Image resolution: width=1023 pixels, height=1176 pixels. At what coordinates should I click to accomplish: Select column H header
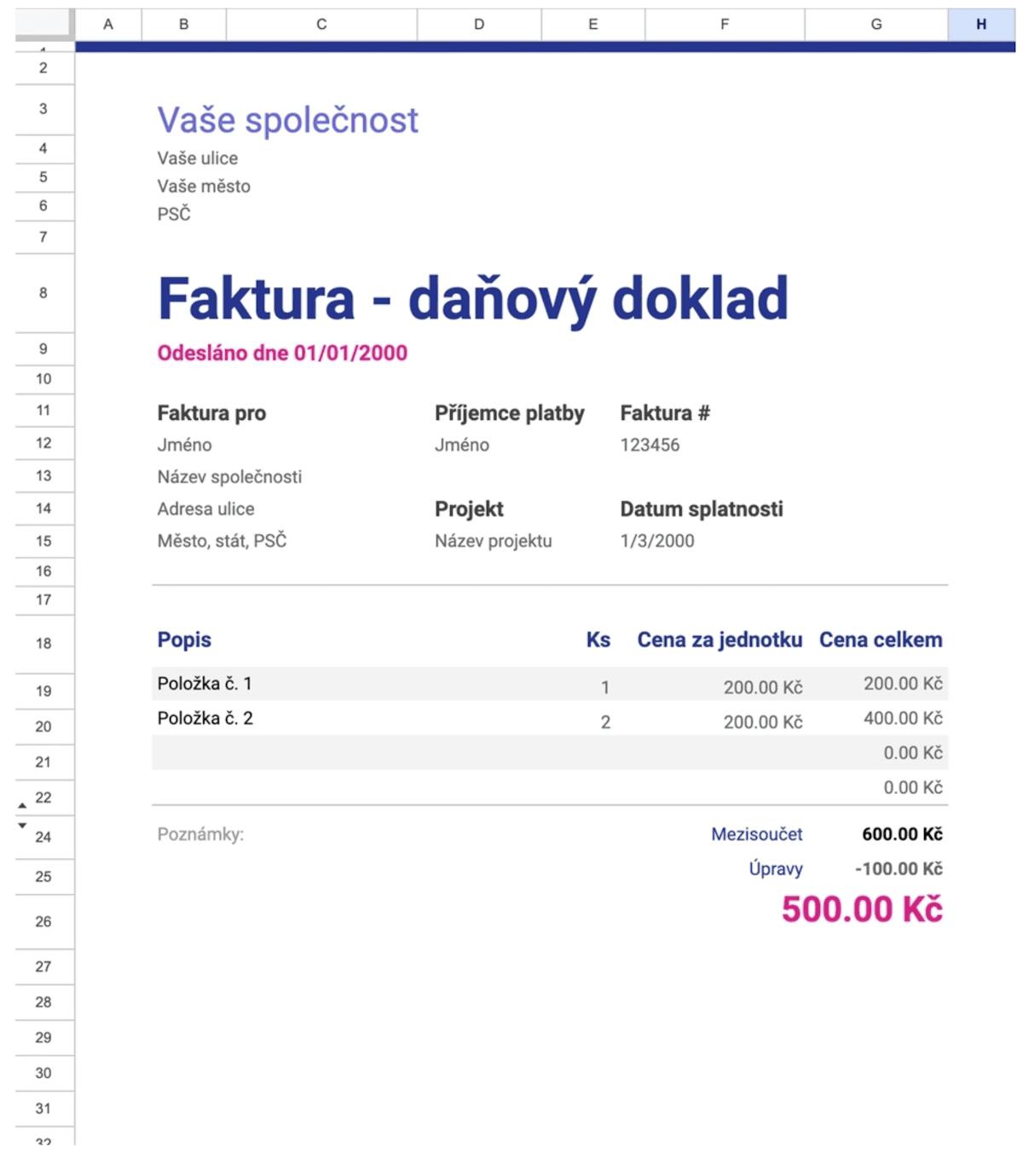click(980, 25)
